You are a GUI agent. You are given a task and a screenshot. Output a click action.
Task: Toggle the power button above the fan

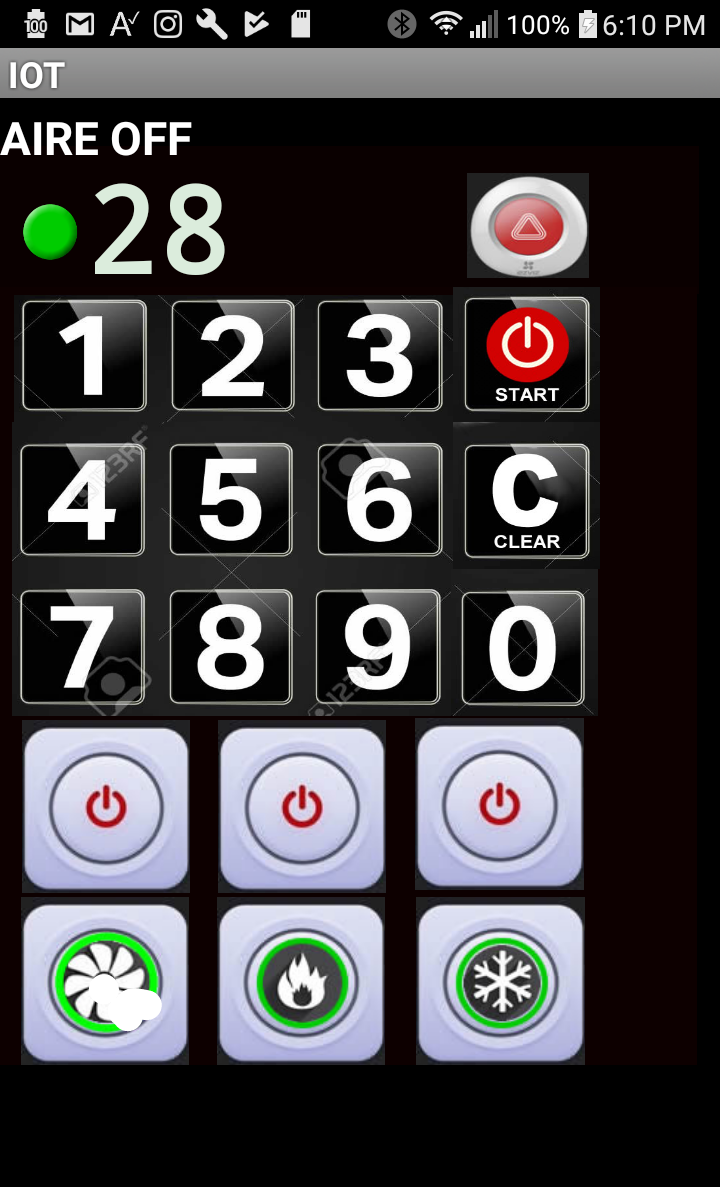click(106, 806)
